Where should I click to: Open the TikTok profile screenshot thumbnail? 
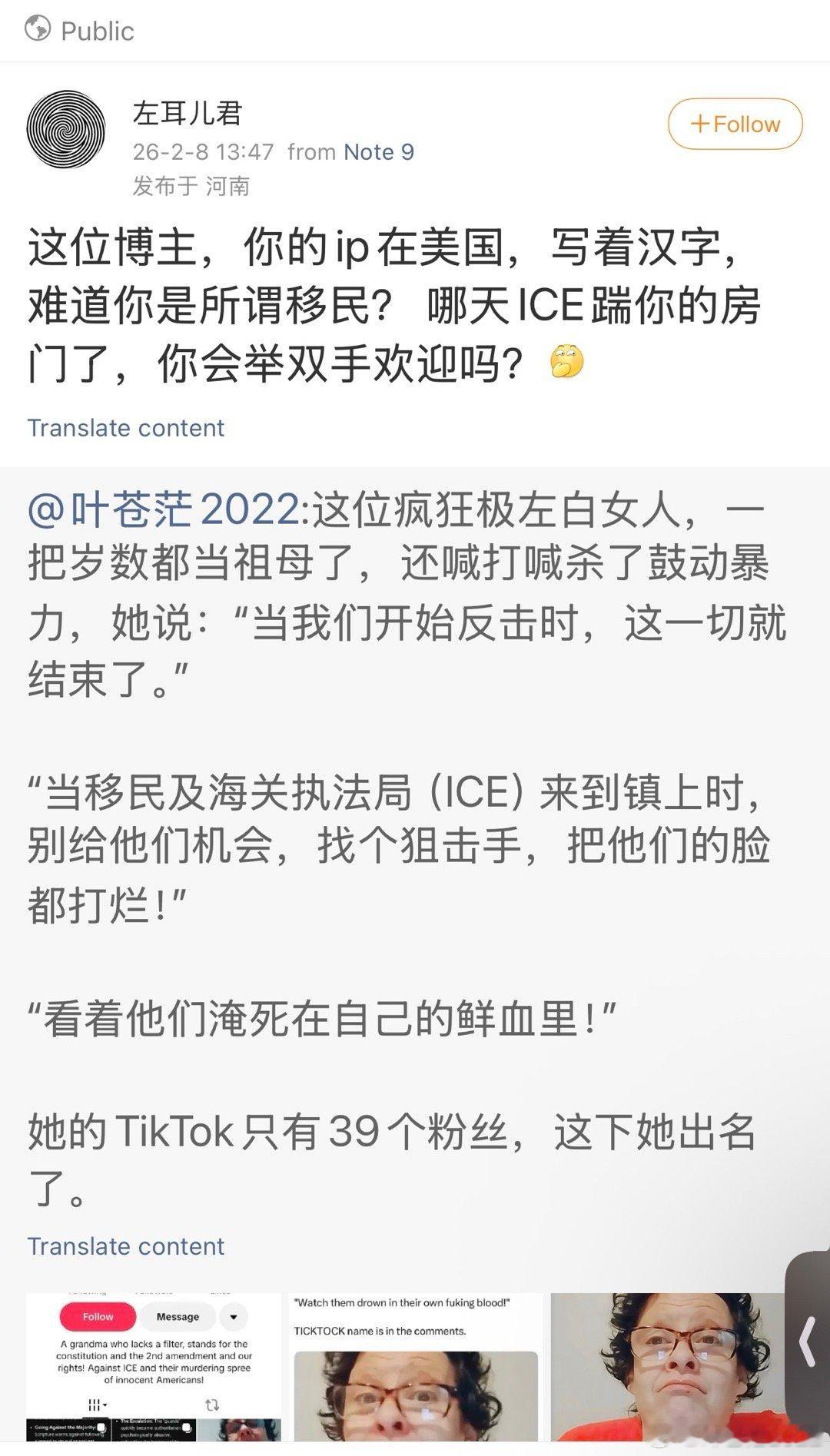154,1368
